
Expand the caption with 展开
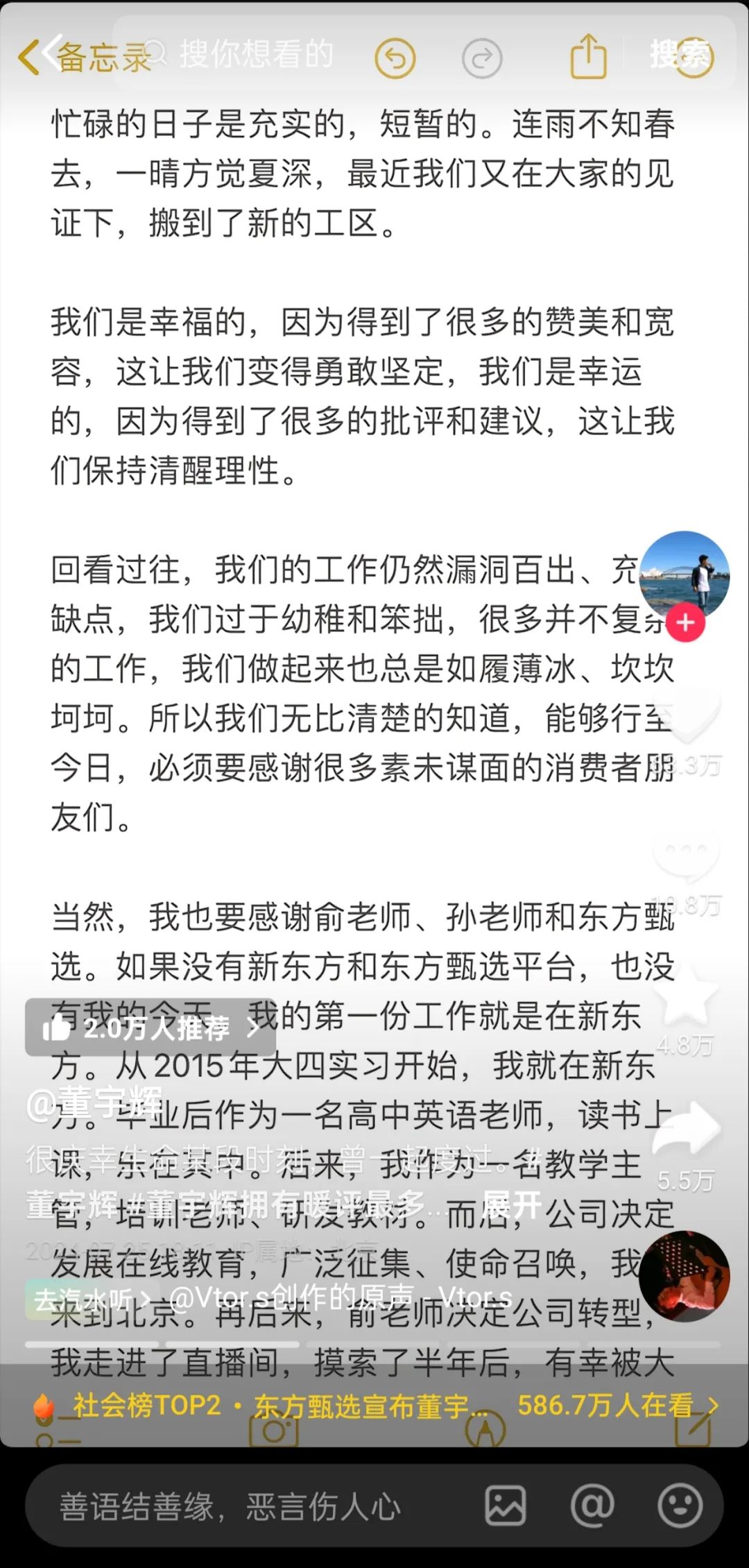click(x=511, y=1205)
